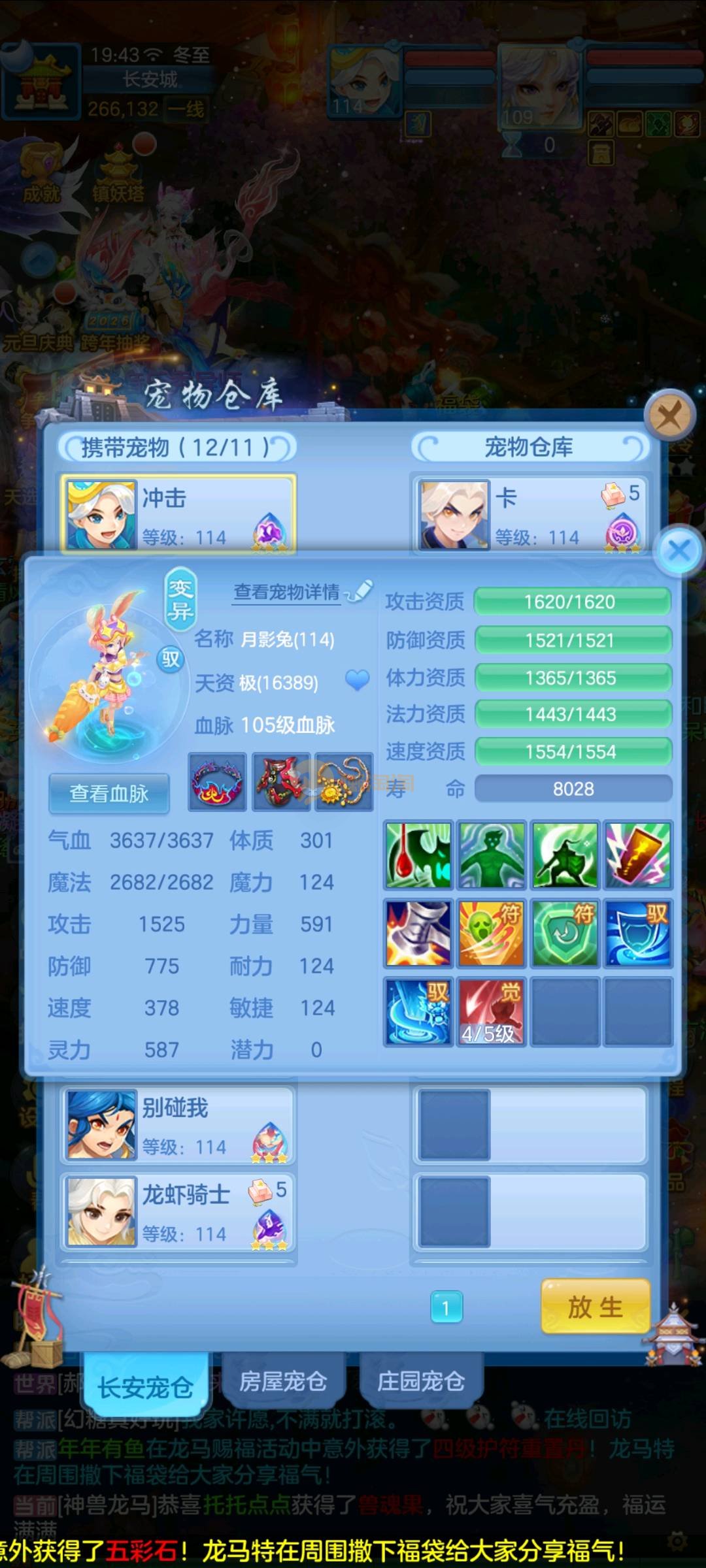Image resolution: width=706 pixels, height=1568 pixels.
Task: Open the 4/5级 awakening skill icon
Action: tap(491, 1011)
